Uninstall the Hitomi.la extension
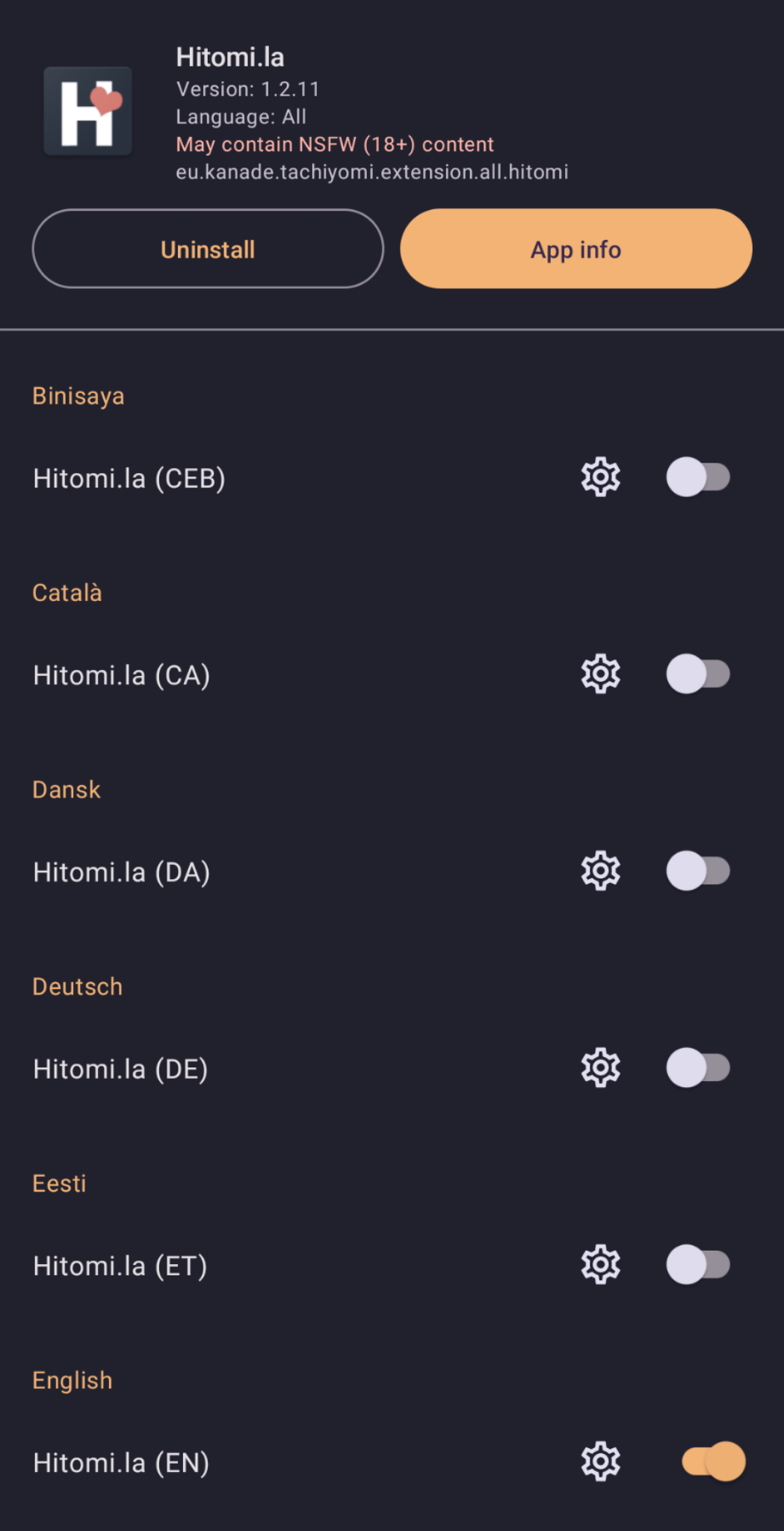This screenshot has height=1531, width=784. [x=208, y=249]
